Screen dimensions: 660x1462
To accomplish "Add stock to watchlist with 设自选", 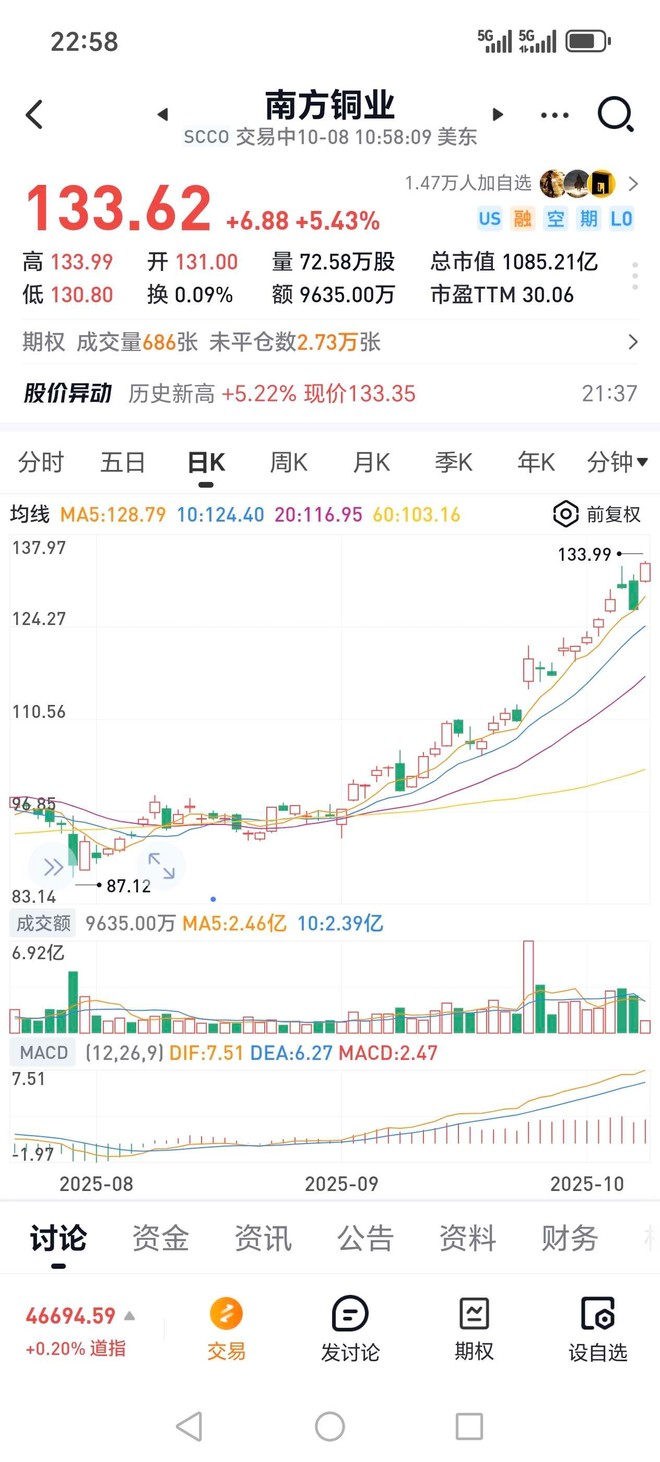I will coord(598,1329).
